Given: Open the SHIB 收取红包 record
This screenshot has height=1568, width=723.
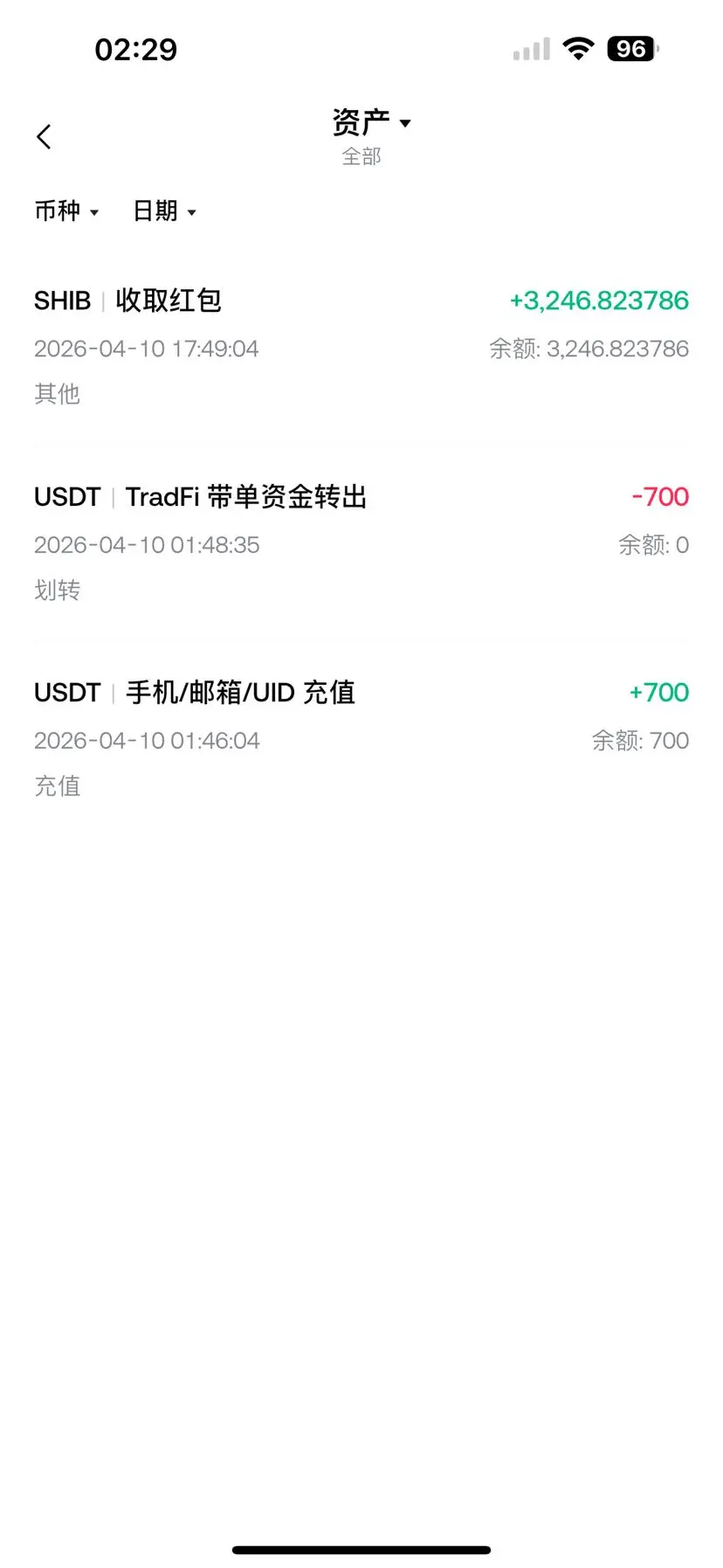Looking at the screenshot, I should tap(361, 346).
